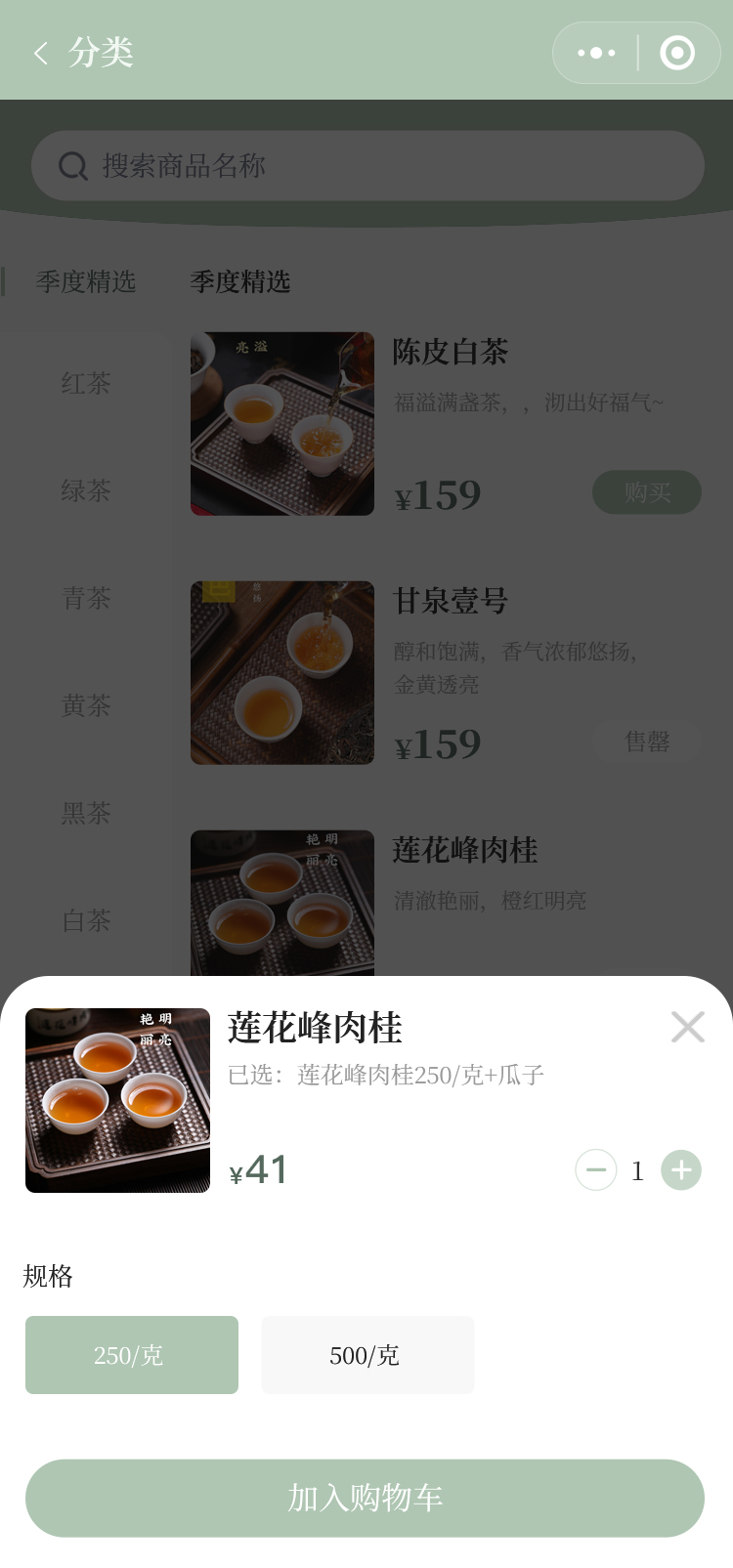Open the mini program more menu
This screenshot has width=733, height=1568.
tap(596, 53)
